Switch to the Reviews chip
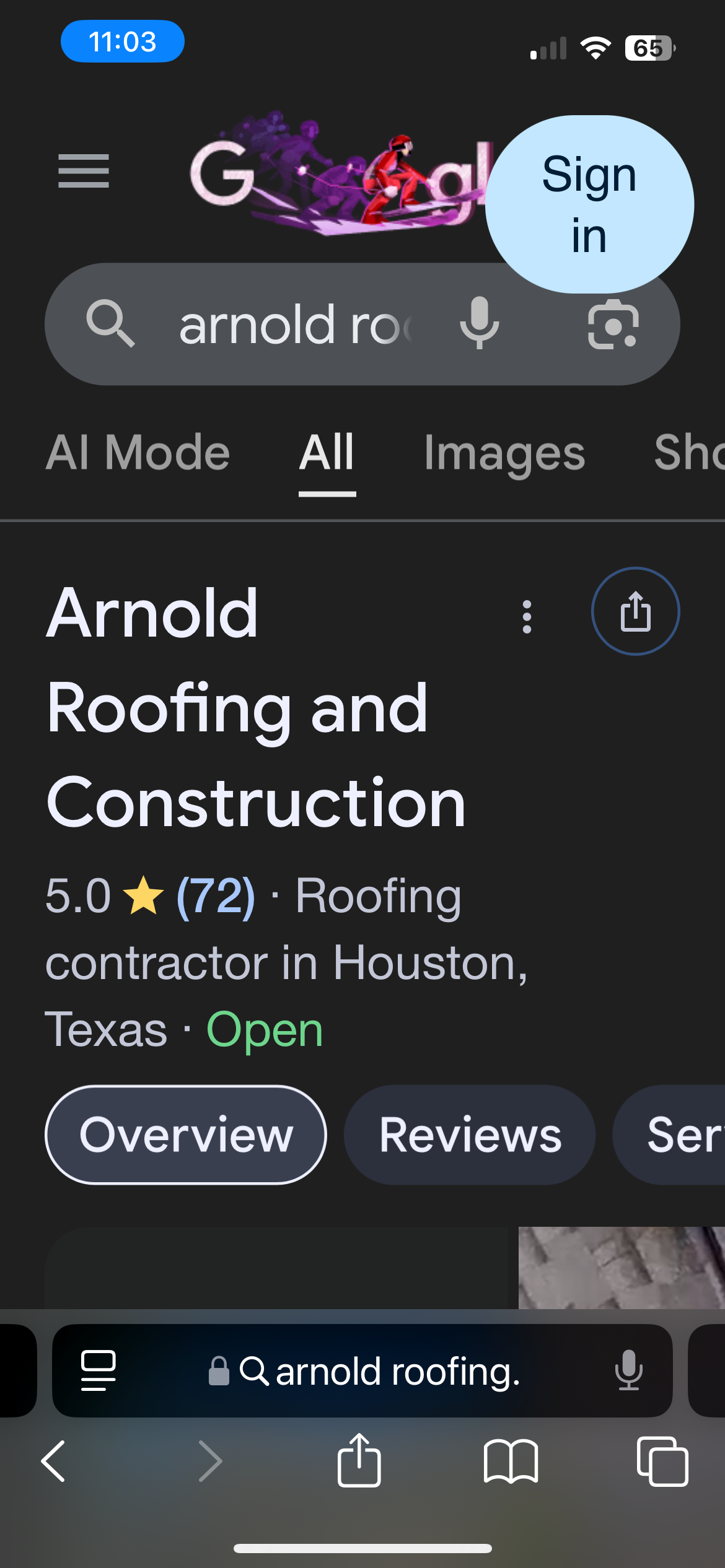This screenshot has width=725, height=1568. [x=470, y=1135]
